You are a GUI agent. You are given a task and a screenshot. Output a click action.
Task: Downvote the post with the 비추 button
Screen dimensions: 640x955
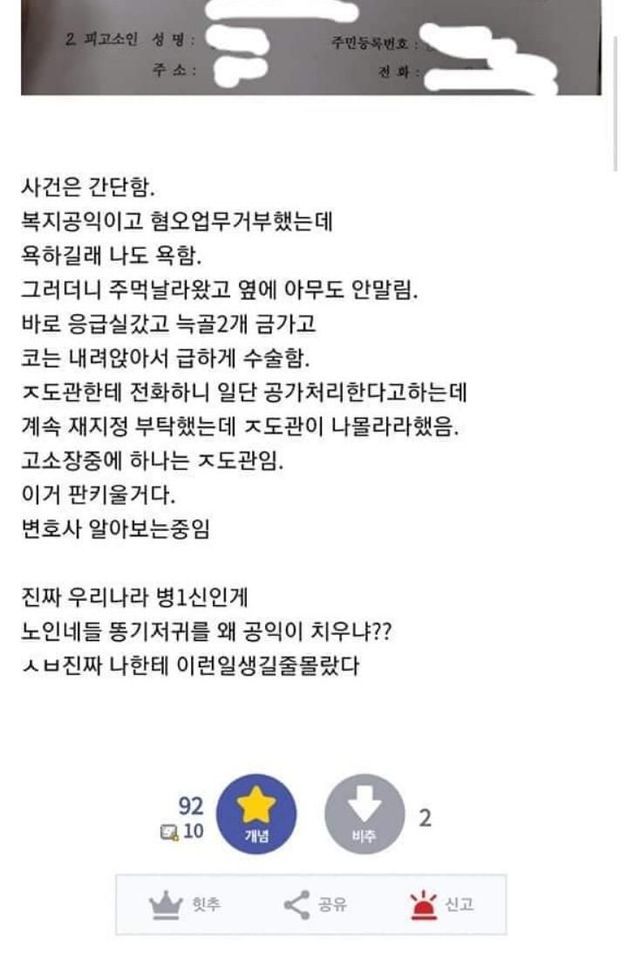click(x=365, y=815)
